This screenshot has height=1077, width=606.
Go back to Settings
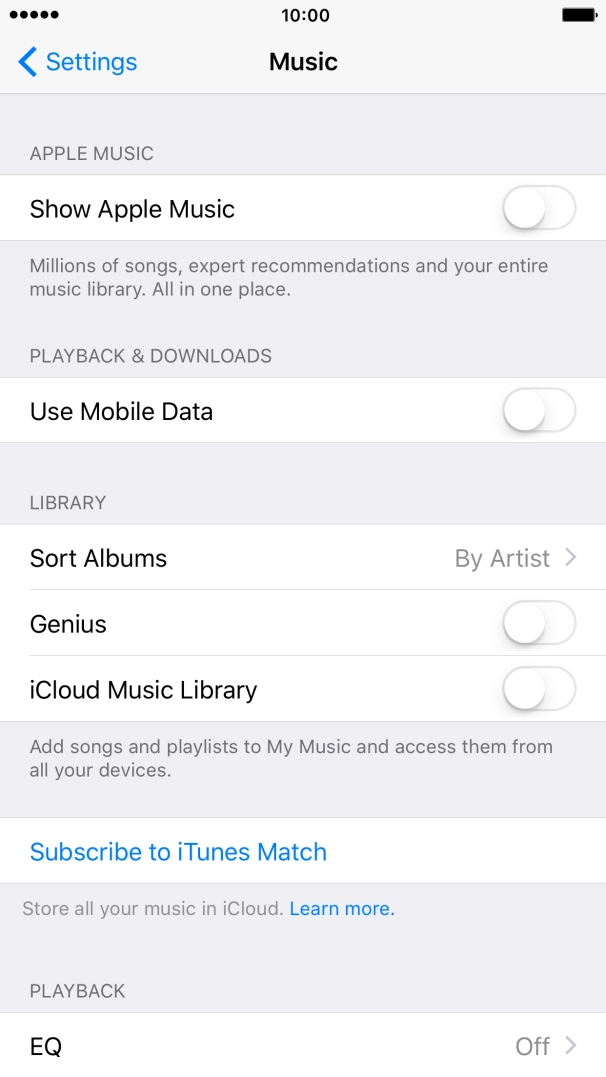(78, 62)
